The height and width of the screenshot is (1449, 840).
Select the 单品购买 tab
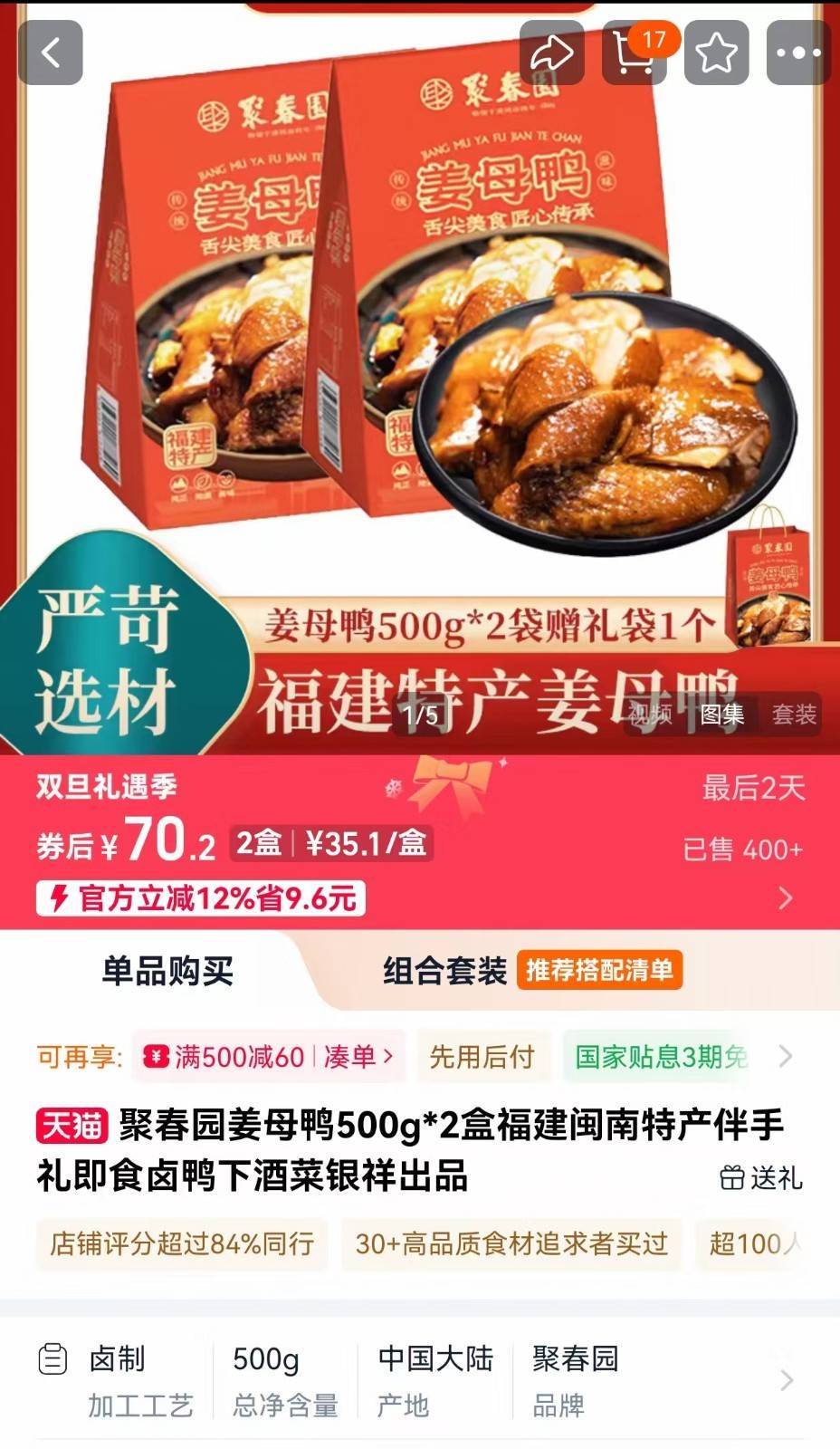click(167, 971)
